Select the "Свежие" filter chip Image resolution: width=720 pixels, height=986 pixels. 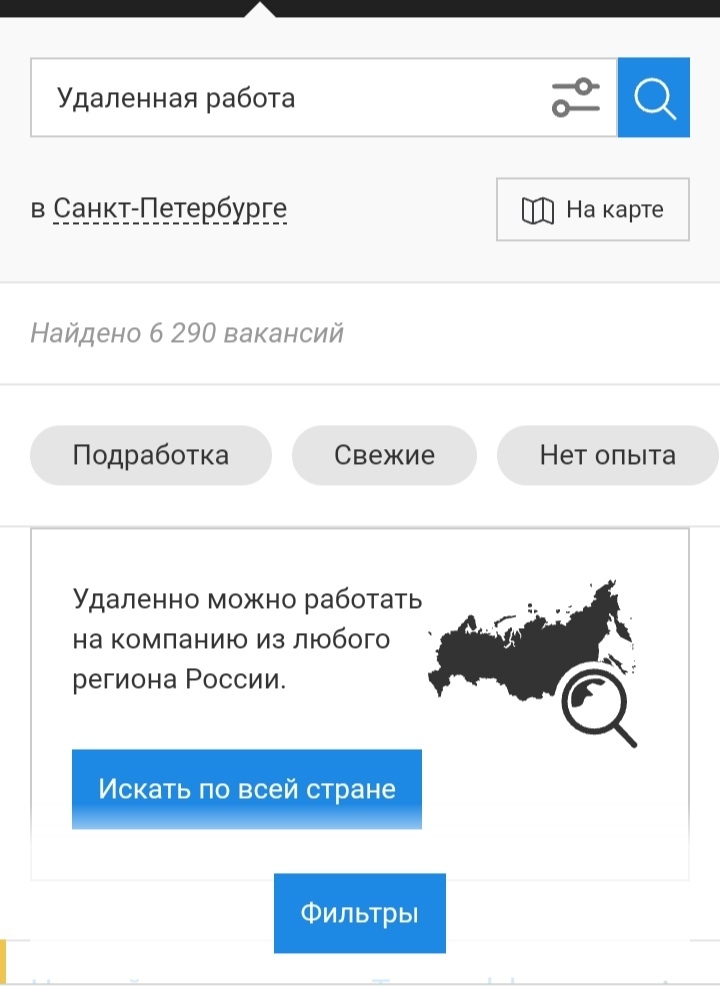point(384,456)
